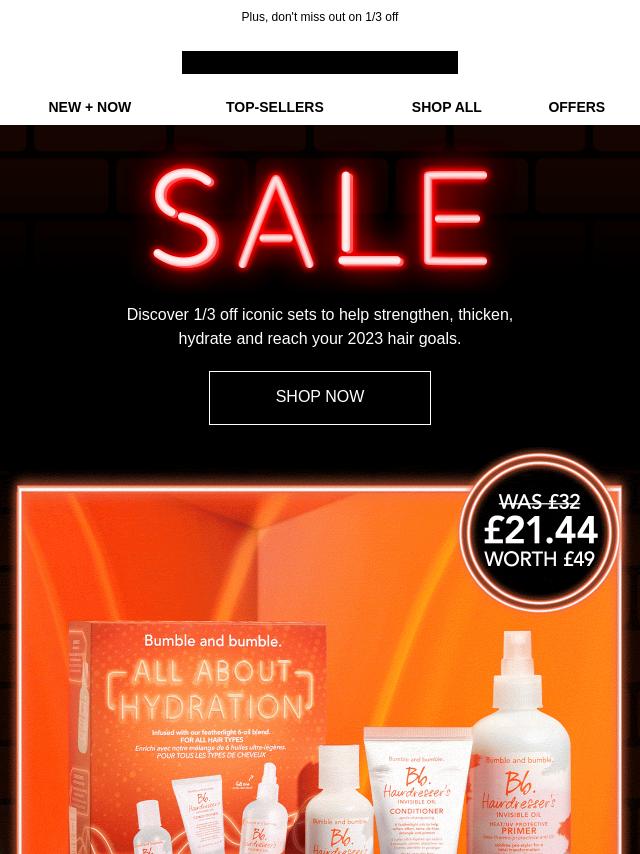Go to TOP-SELLERS
Screen dimensions: 640x854
[x=274, y=107]
